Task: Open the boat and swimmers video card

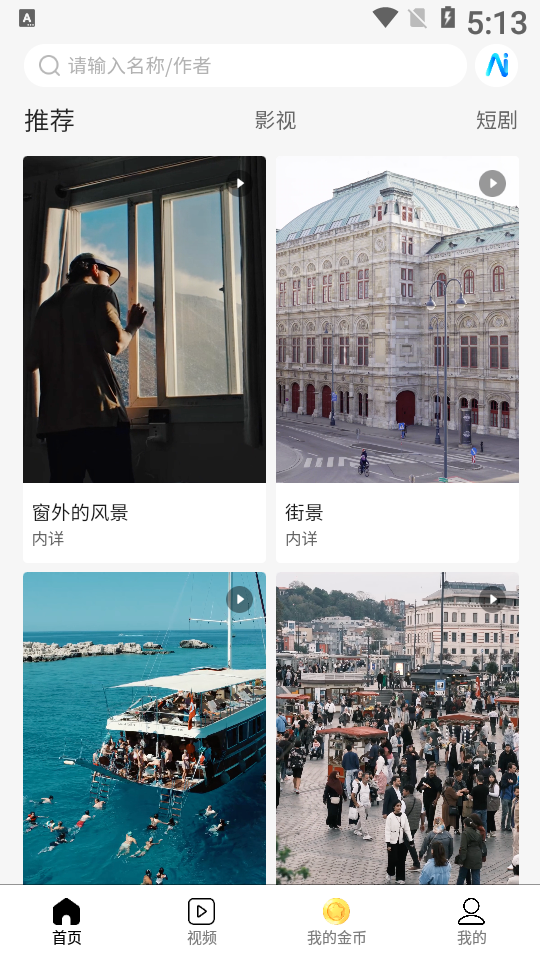Action: 144,729
